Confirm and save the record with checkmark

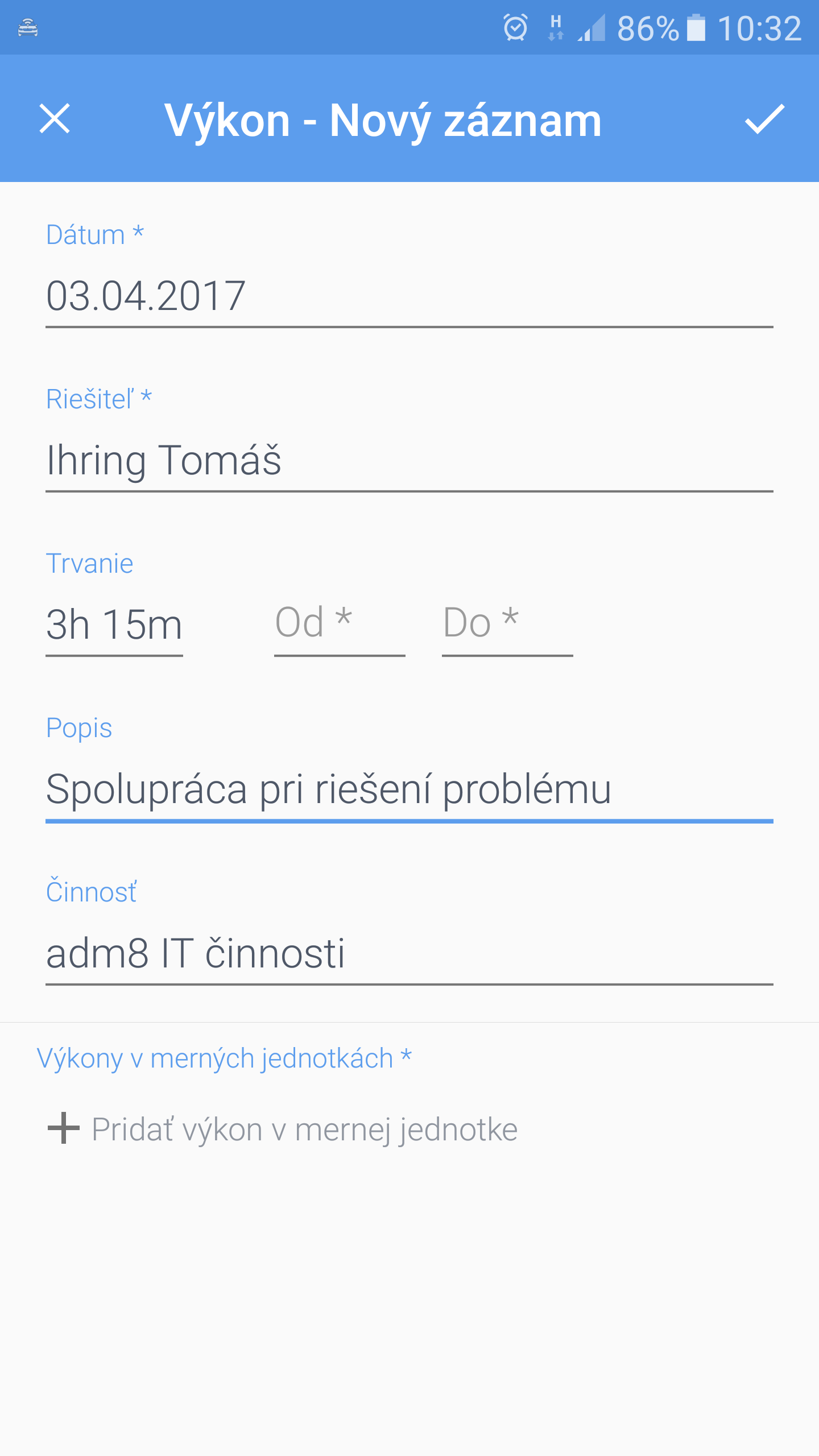[x=764, y=119]
